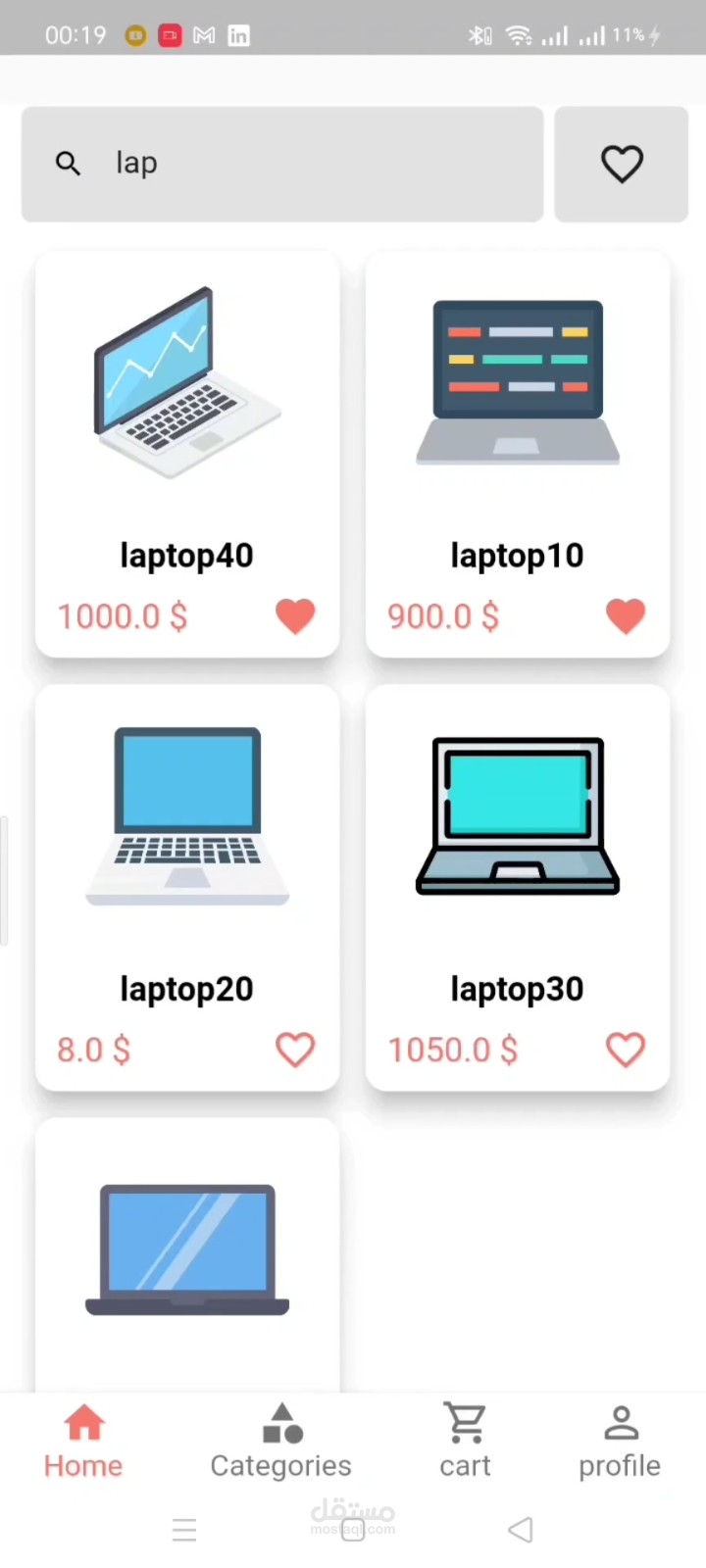Switch to the Home tab

click(83, 1442)
